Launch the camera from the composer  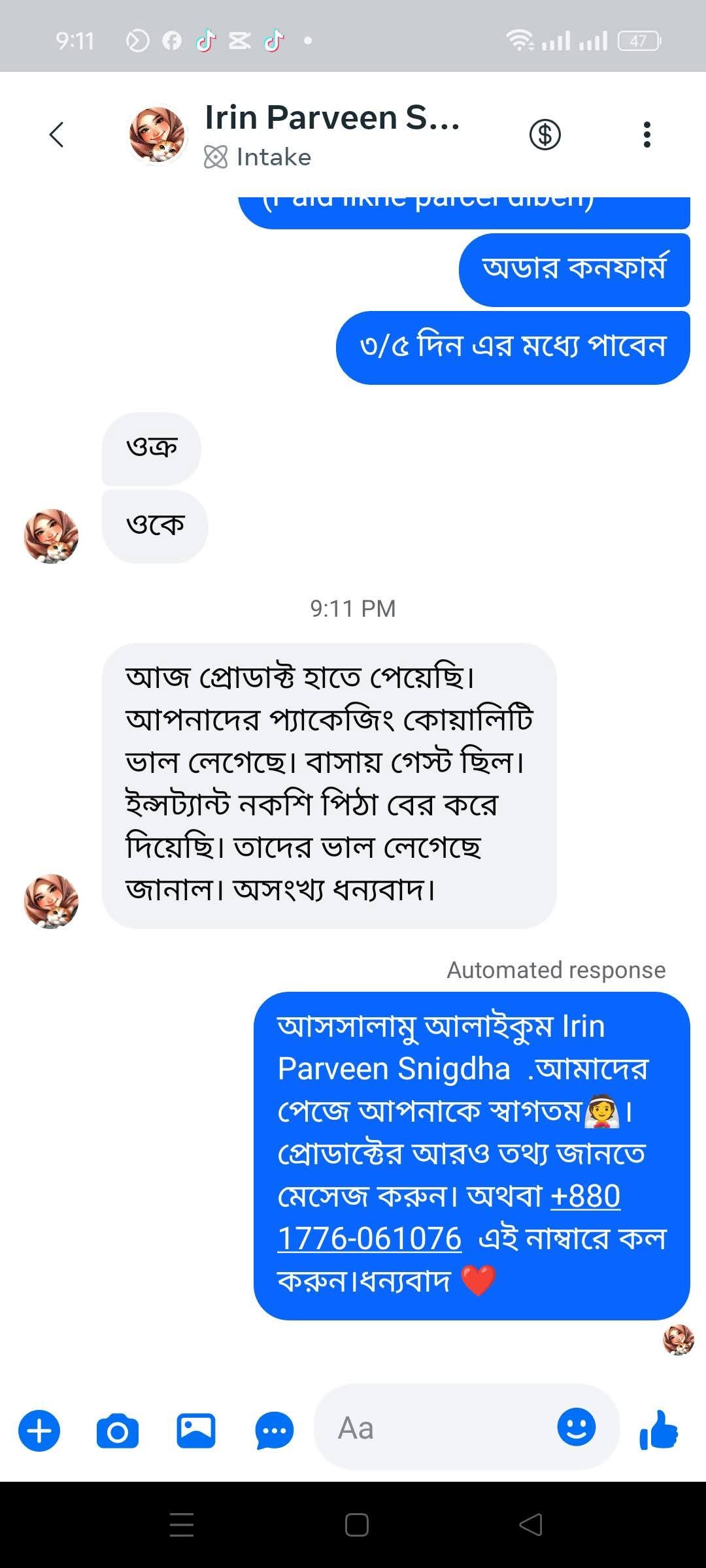point(118,1431)
